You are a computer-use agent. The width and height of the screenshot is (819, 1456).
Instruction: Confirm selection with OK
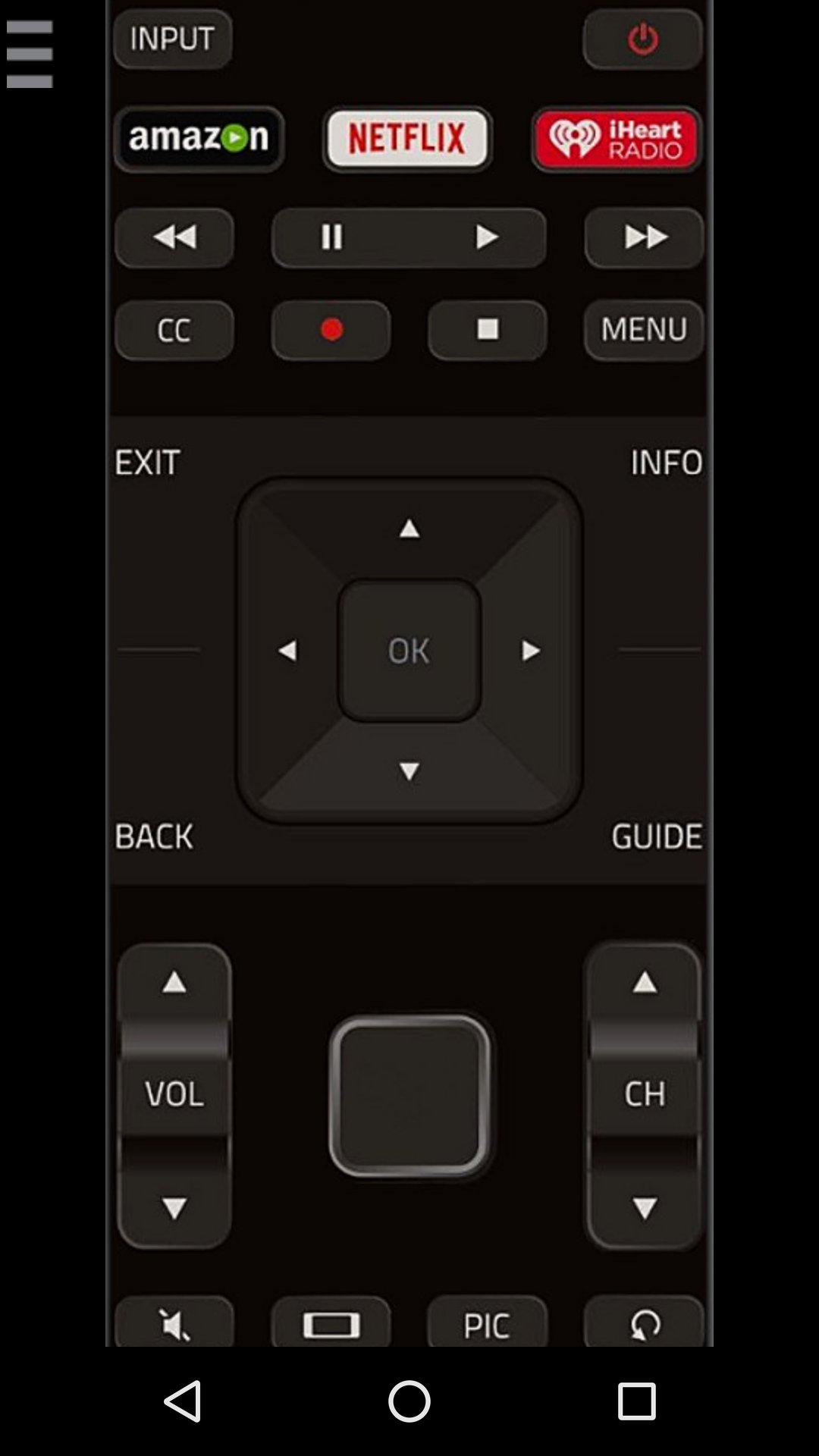coord(409,650)
